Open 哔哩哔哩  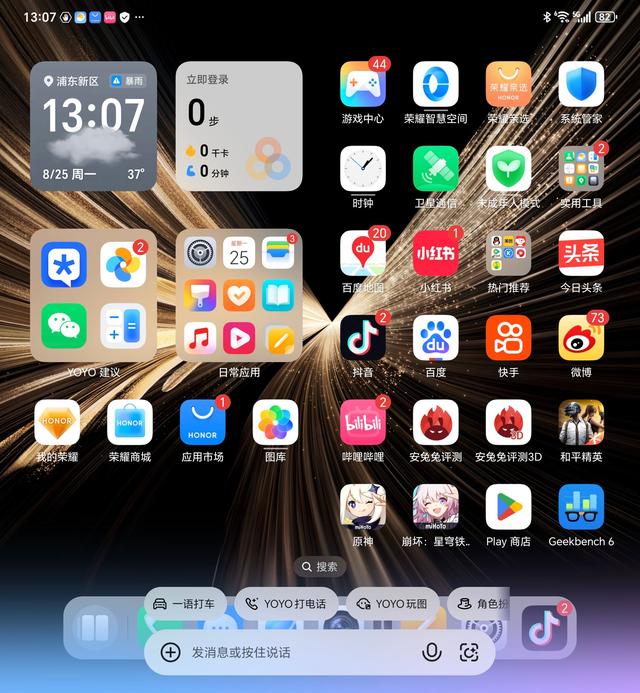pyautogui.click(x=363, y=423)
